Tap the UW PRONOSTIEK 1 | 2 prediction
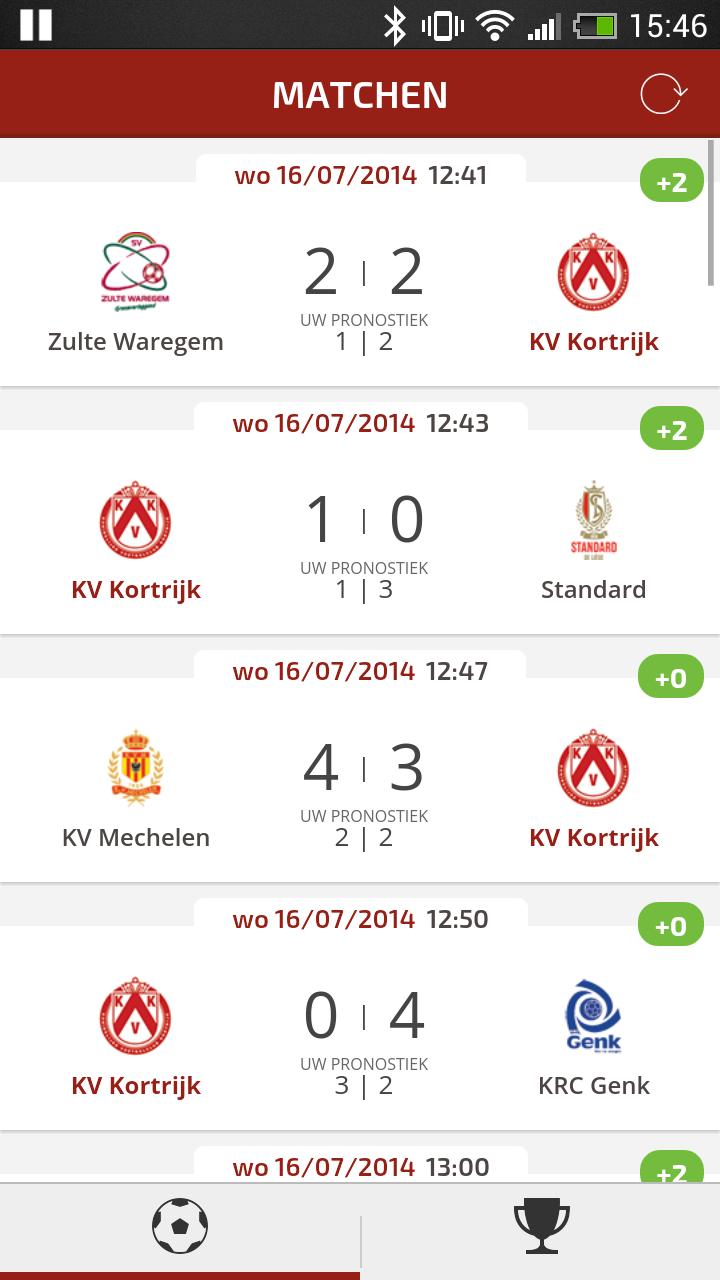 click(364, 330)
